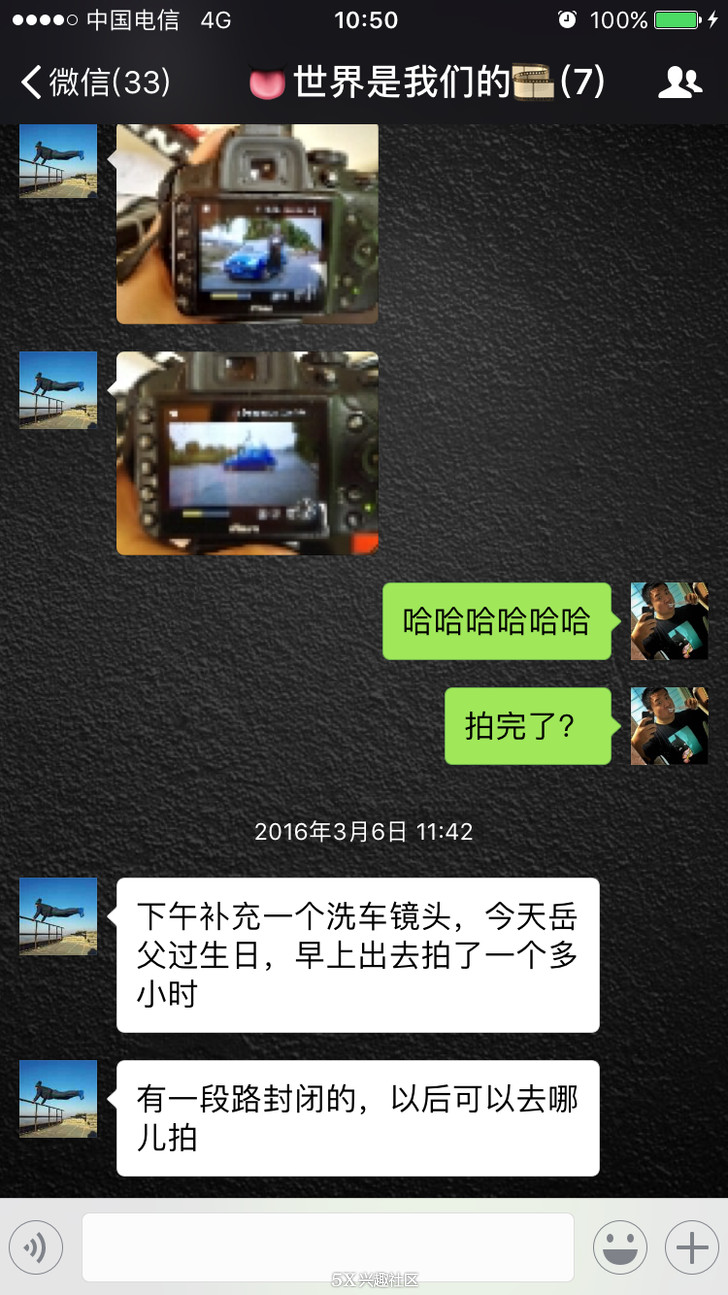728x1295 pixels.
Task: Open group members info icon
Action: tap(680, 82)
